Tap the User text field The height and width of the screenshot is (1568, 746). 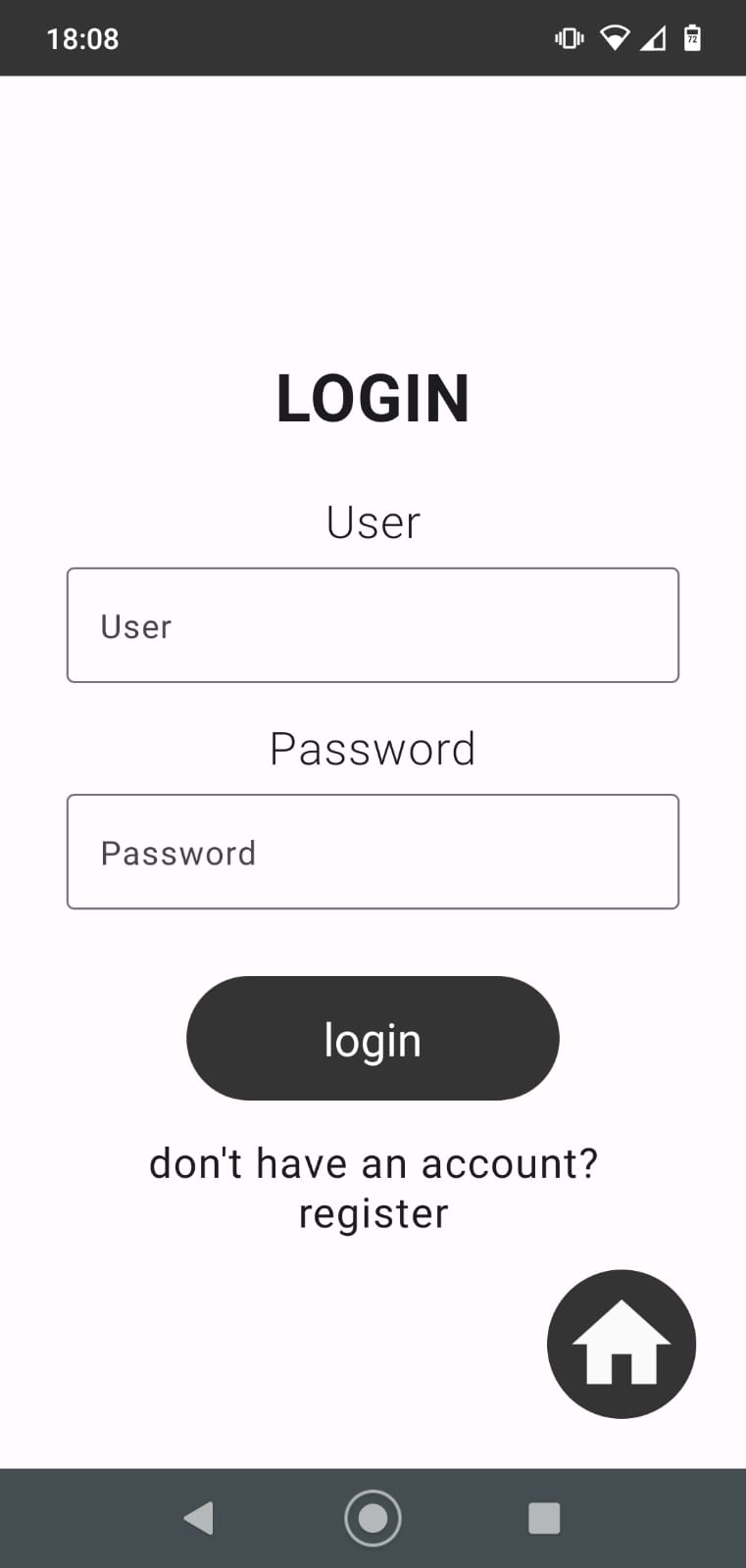point(373,625)
